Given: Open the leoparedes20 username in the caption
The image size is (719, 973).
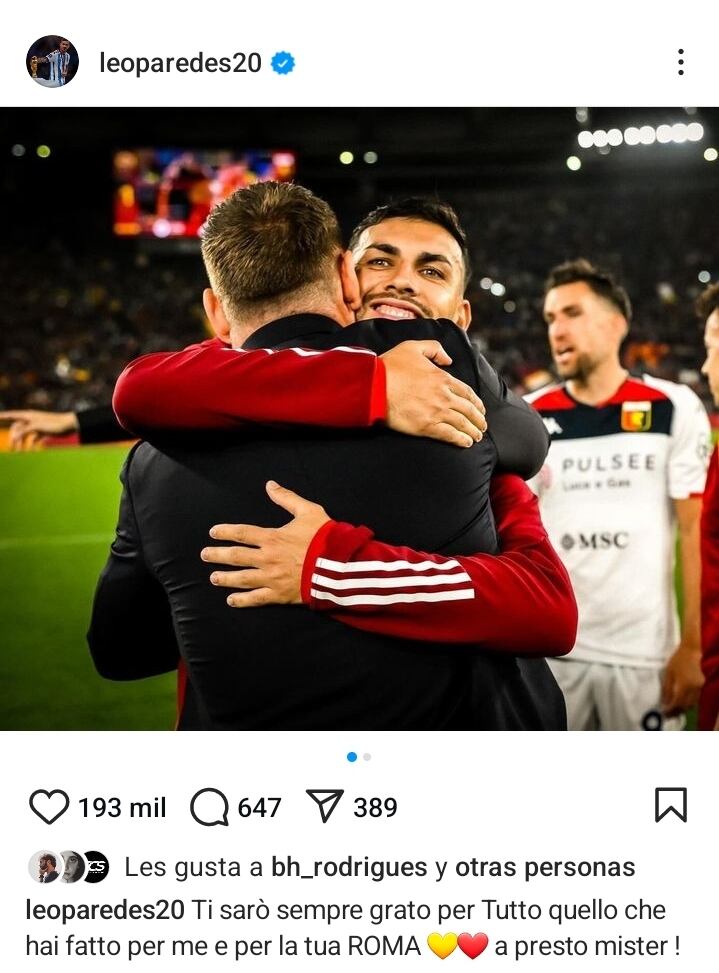Looking at the screenshot, I should [x=105, y=910].
